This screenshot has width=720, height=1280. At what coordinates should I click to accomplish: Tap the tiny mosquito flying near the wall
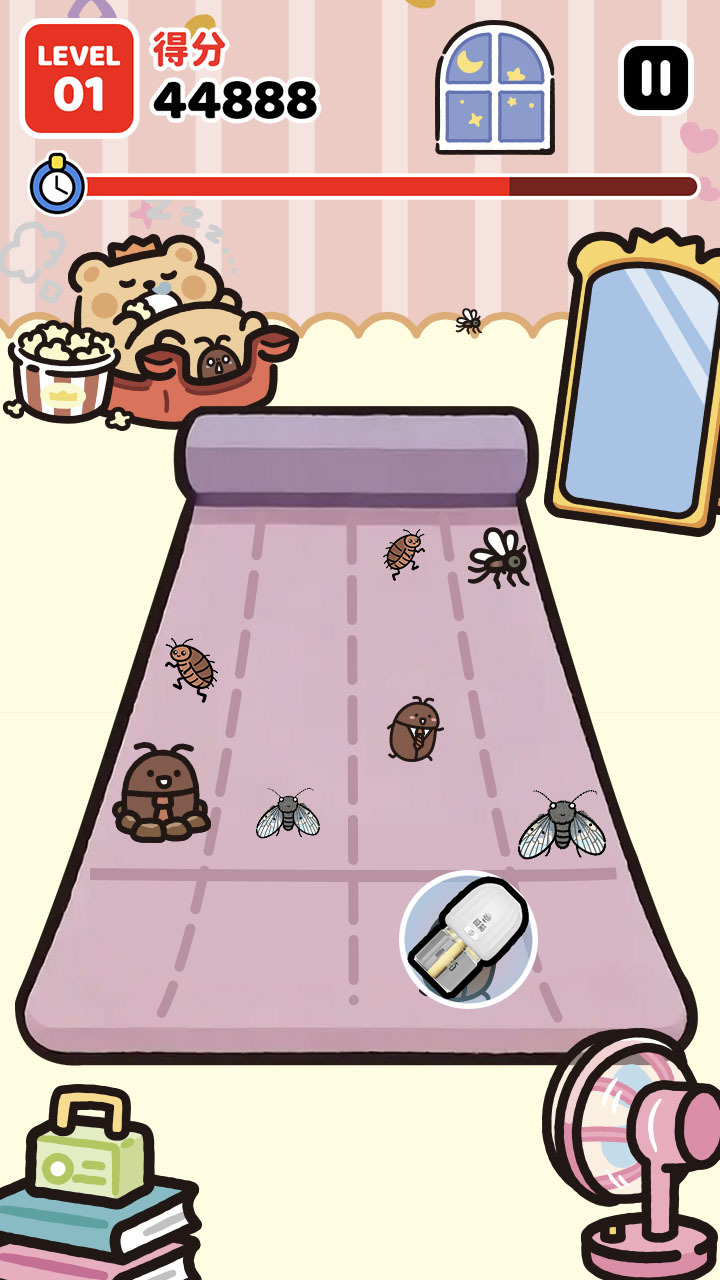(469, 321)
